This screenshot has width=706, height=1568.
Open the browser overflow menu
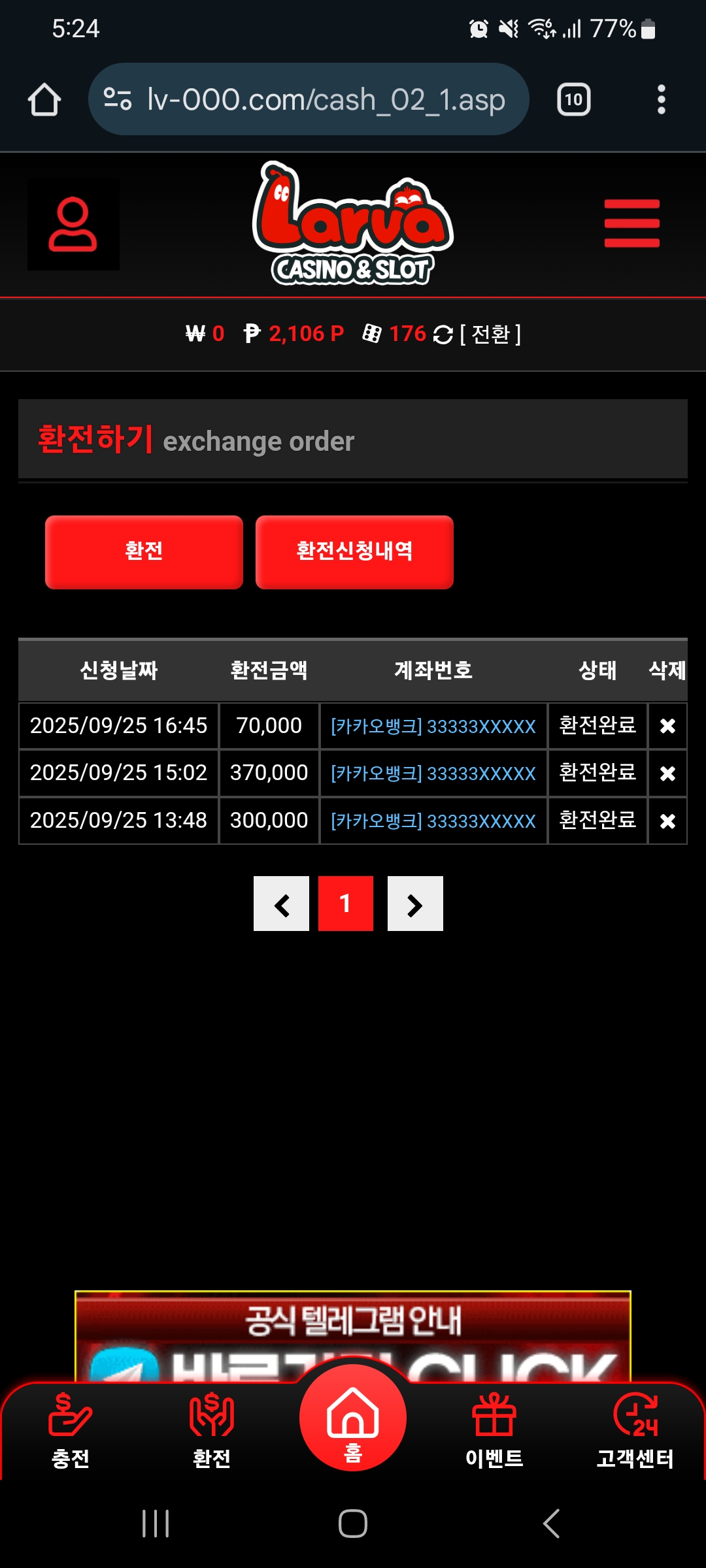pyautogui.click(x=661, y=100)
